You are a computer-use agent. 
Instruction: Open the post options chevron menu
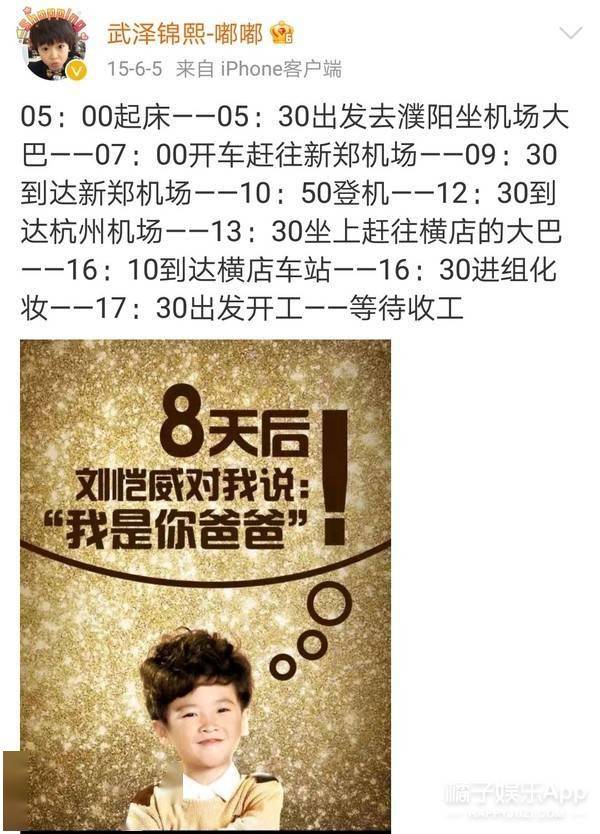tap(569, 33)
